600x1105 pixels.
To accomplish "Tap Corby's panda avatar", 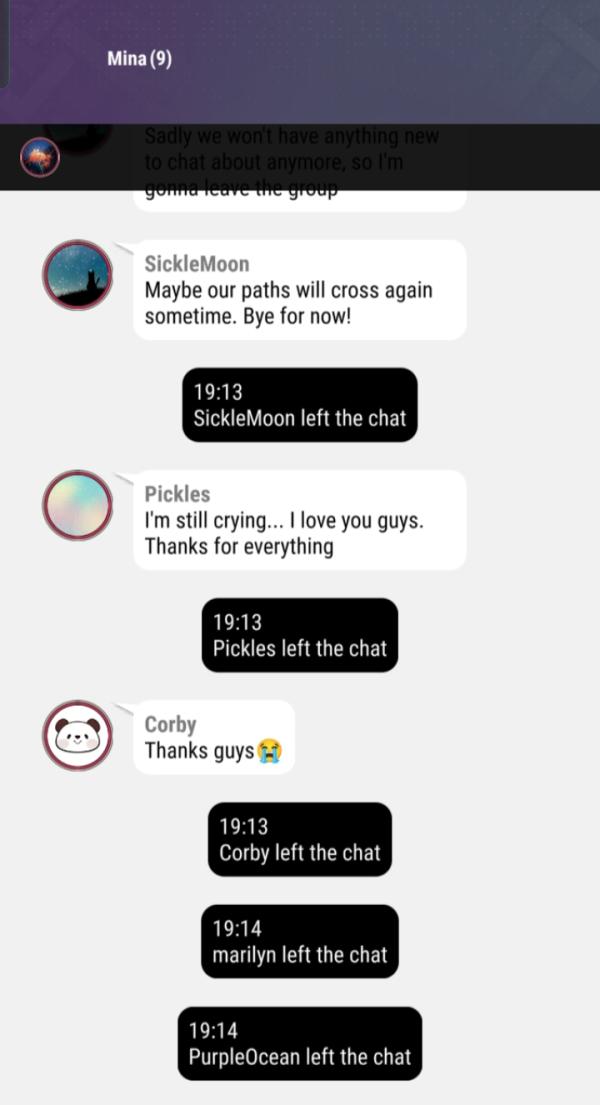I will click(77, 735).
